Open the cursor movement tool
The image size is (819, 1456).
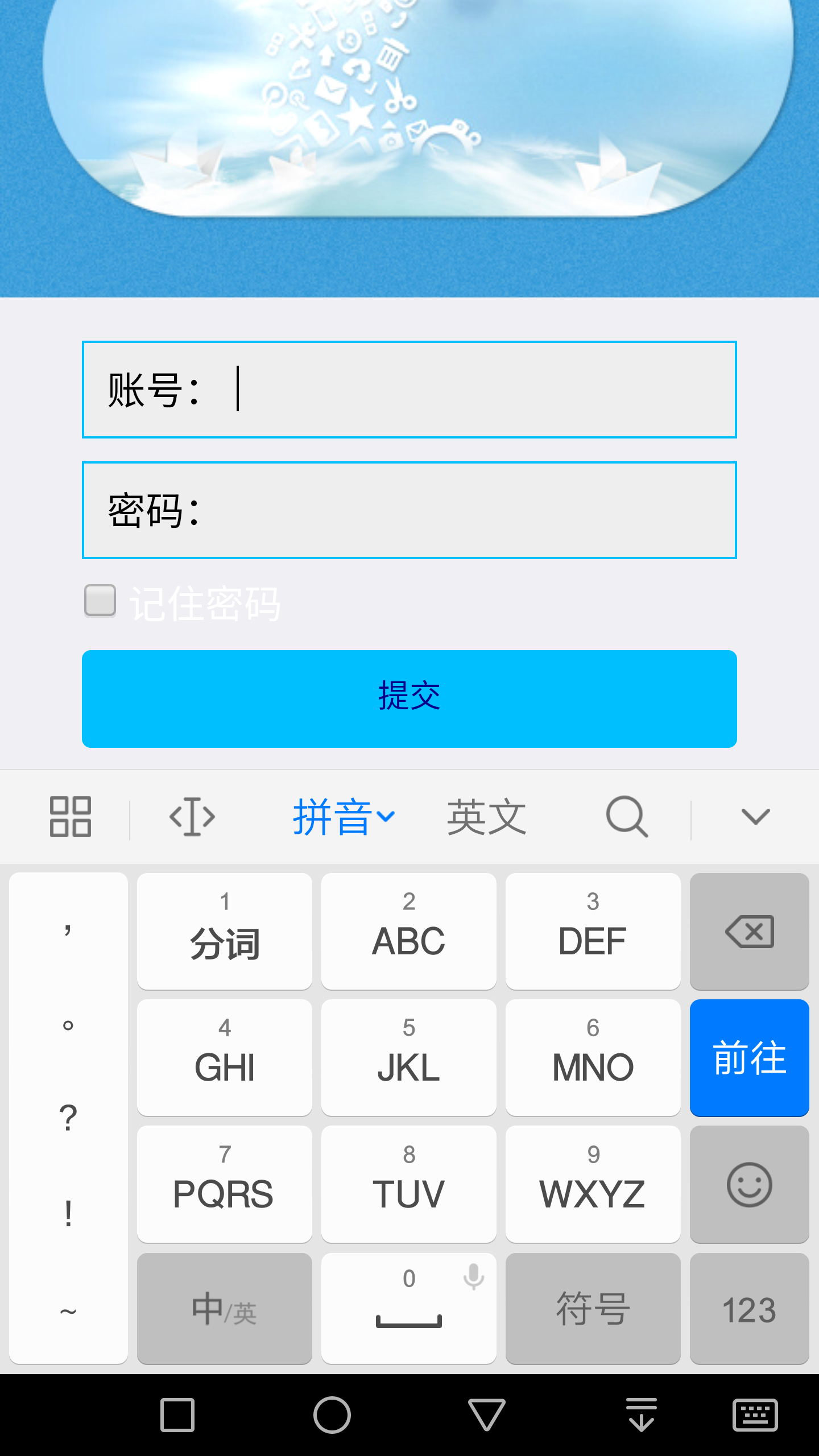click(x=192, y=817)
